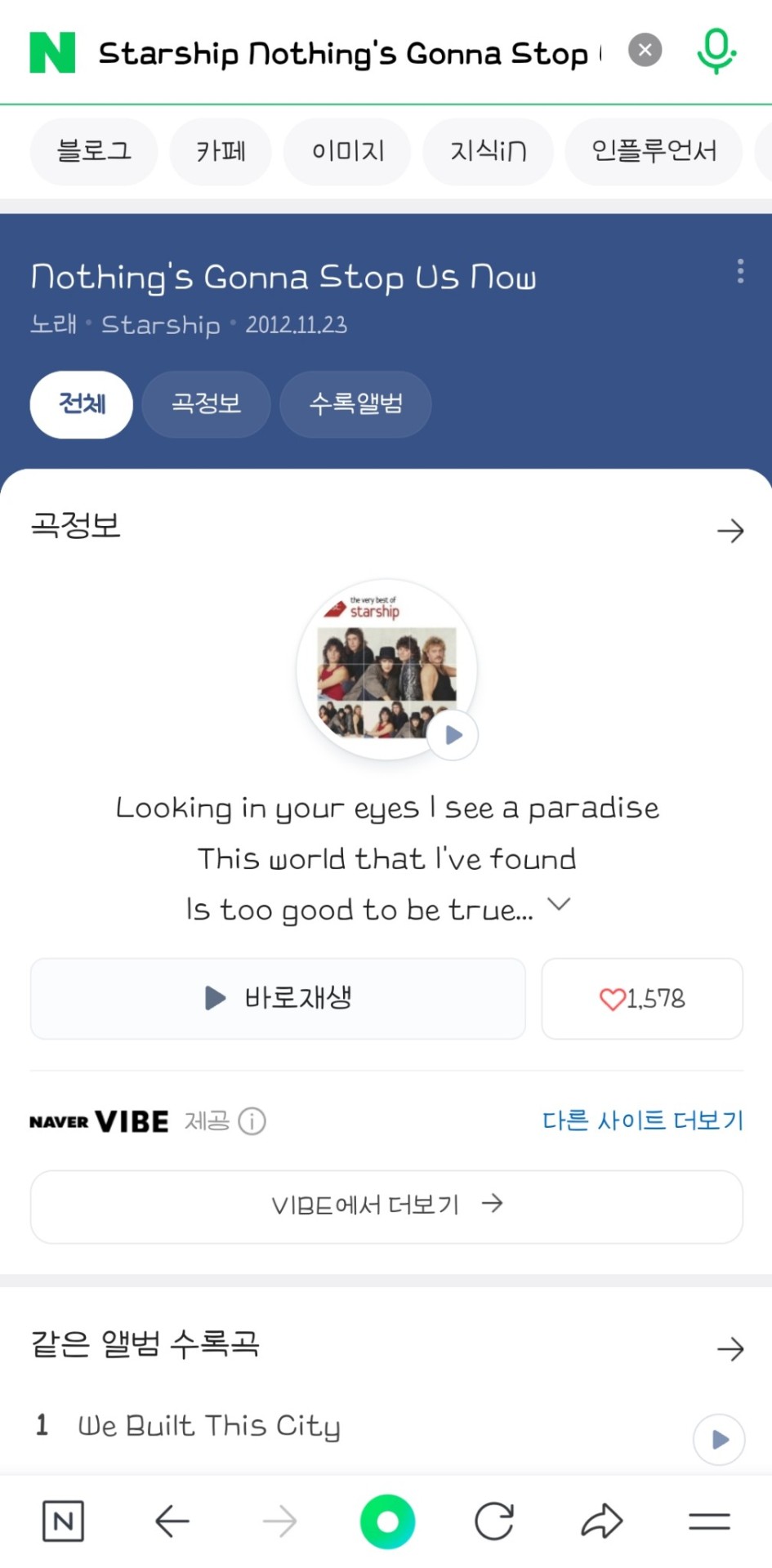
Task: Clear the search query text
Action: click(645, 51)
